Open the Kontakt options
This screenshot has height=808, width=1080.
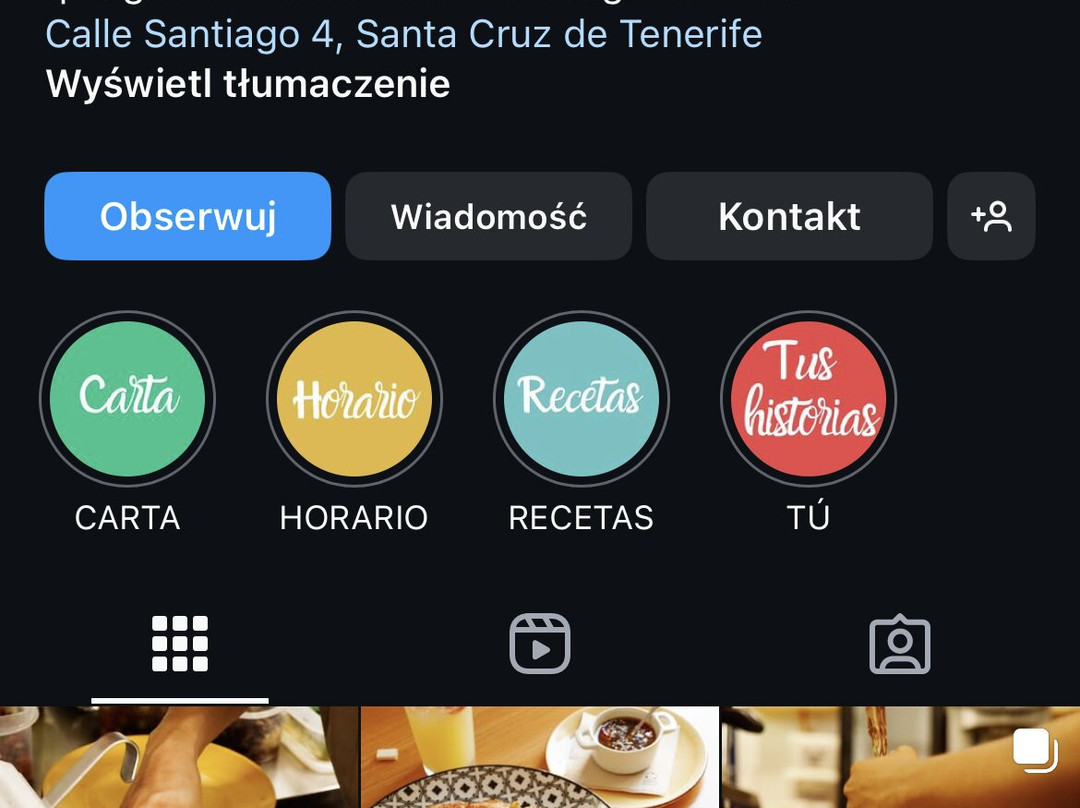pyautogui.click(x=789, y=216)
